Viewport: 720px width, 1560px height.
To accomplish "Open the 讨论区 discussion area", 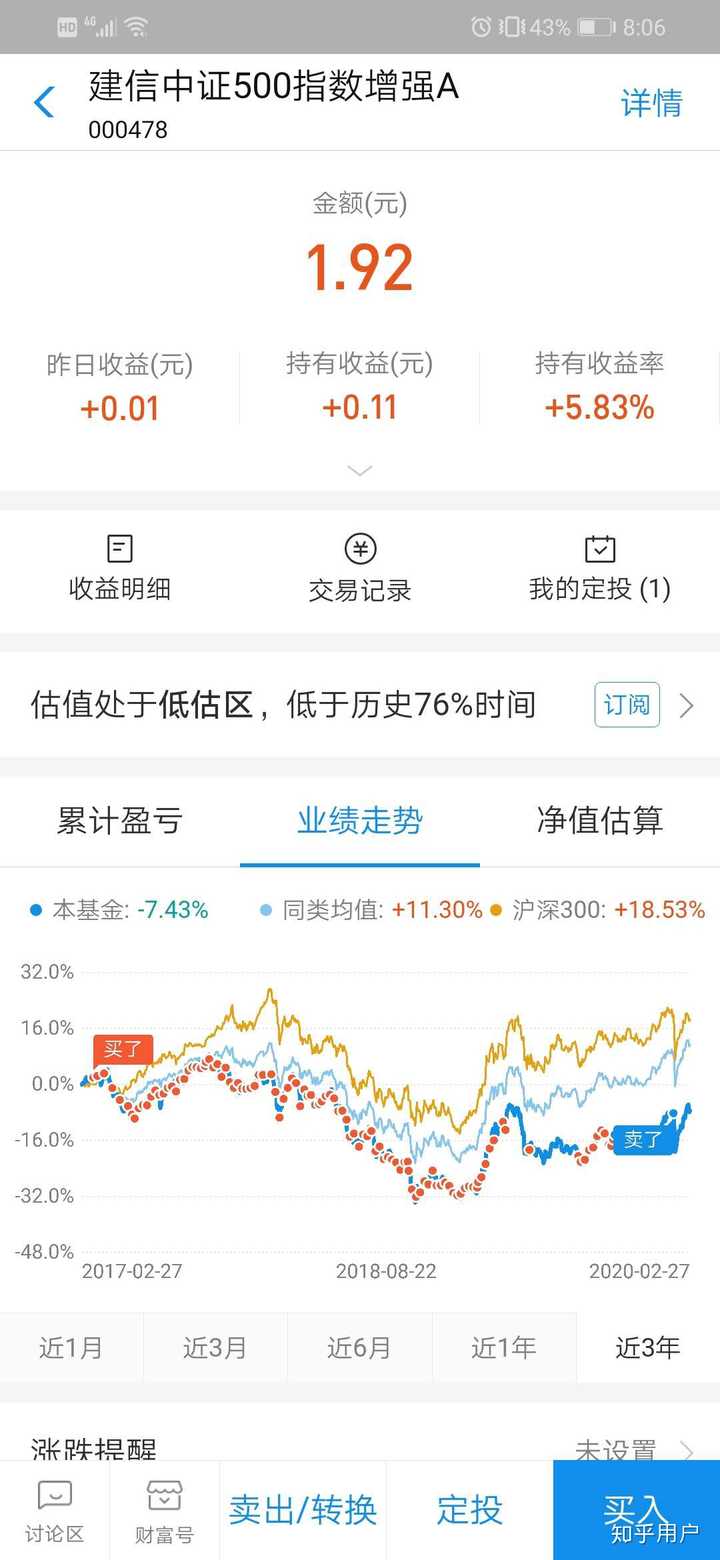I will pyautogui.click(x=54, y=1511).
